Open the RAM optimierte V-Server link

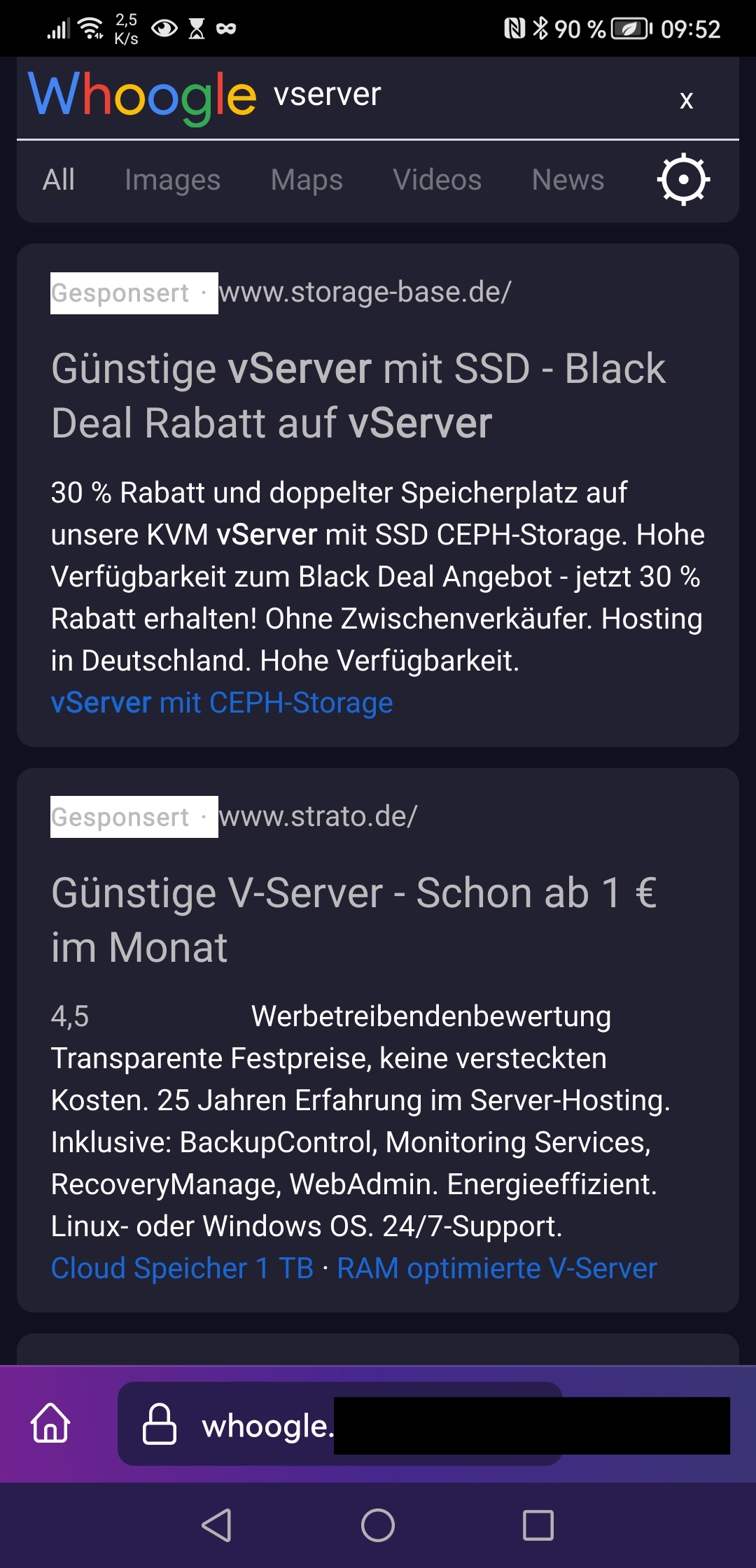[497, 1268]
